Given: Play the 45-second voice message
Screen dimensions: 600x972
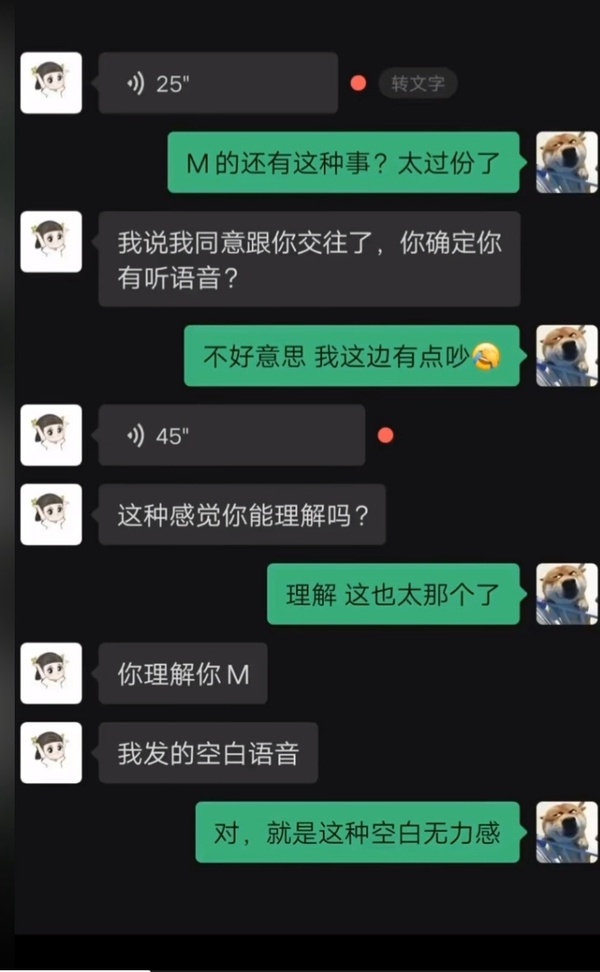Looking at the screenshot, I should click(231, 435).
